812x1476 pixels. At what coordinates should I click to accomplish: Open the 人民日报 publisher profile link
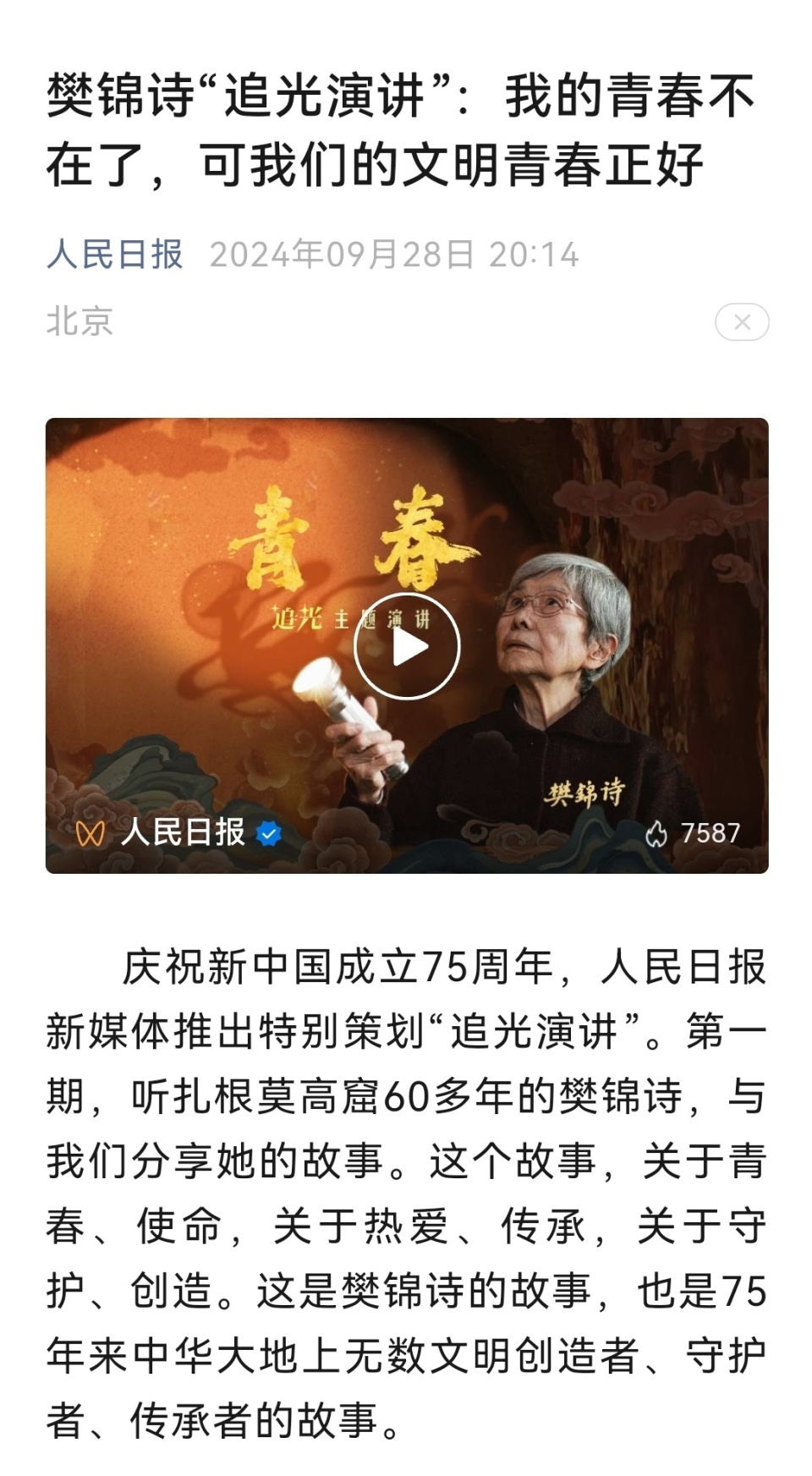coord(116,255)
